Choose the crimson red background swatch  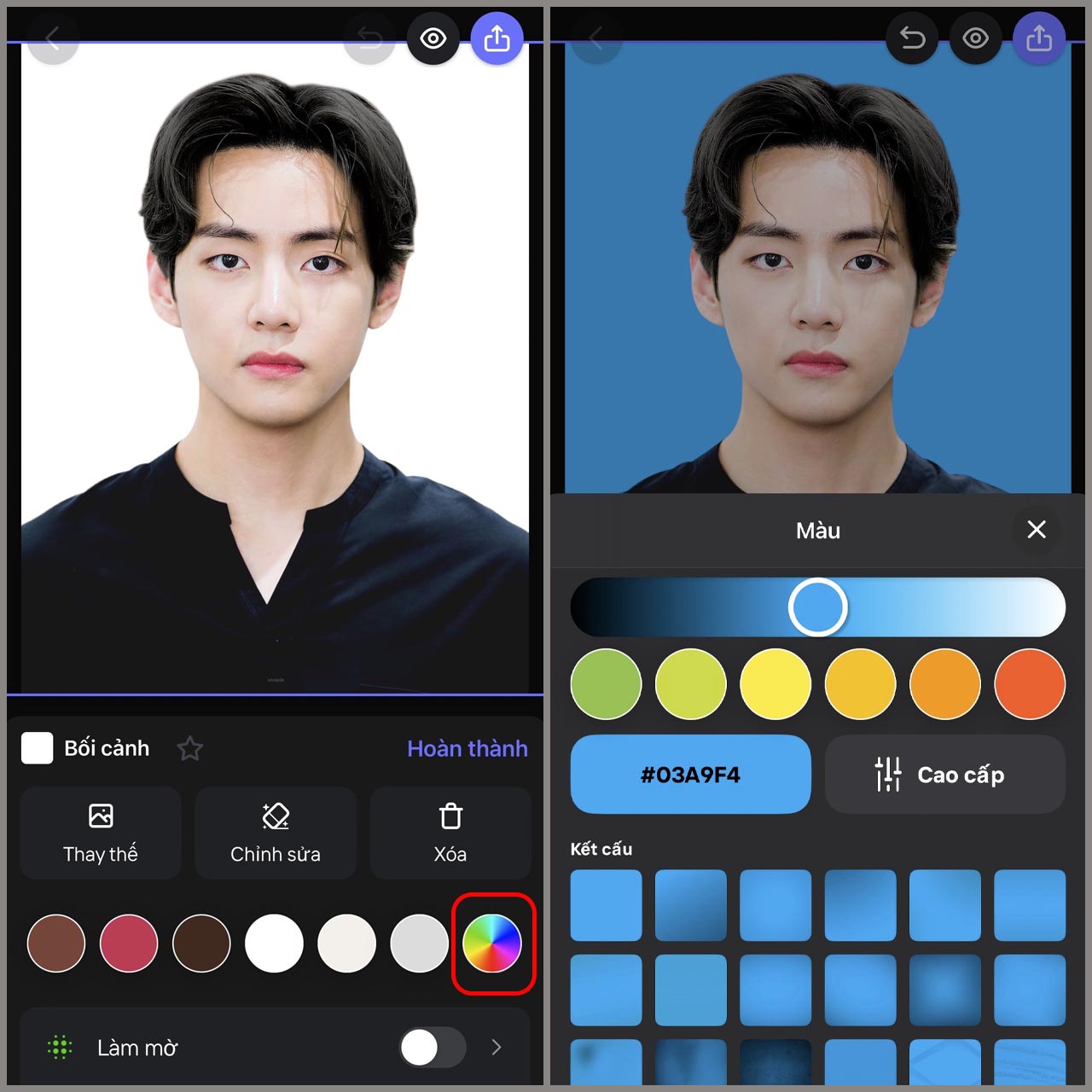tap(129, 944)
